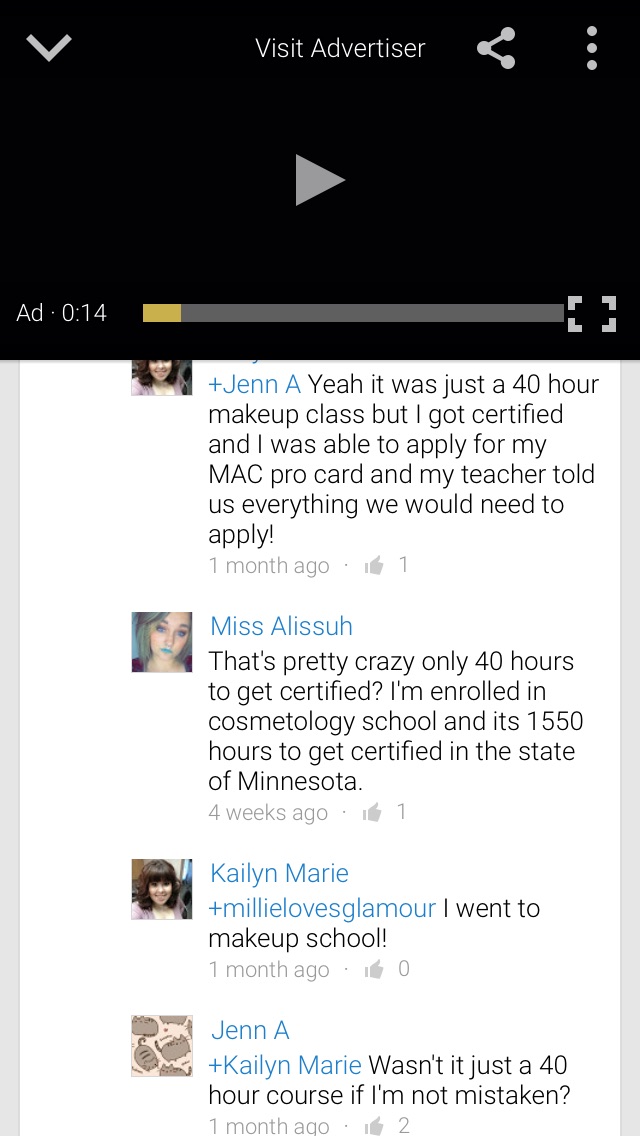The image size is (640, 1136).
Task: Like Miss Alissuh's comment about Minnesota
Action: coord(373,813)
